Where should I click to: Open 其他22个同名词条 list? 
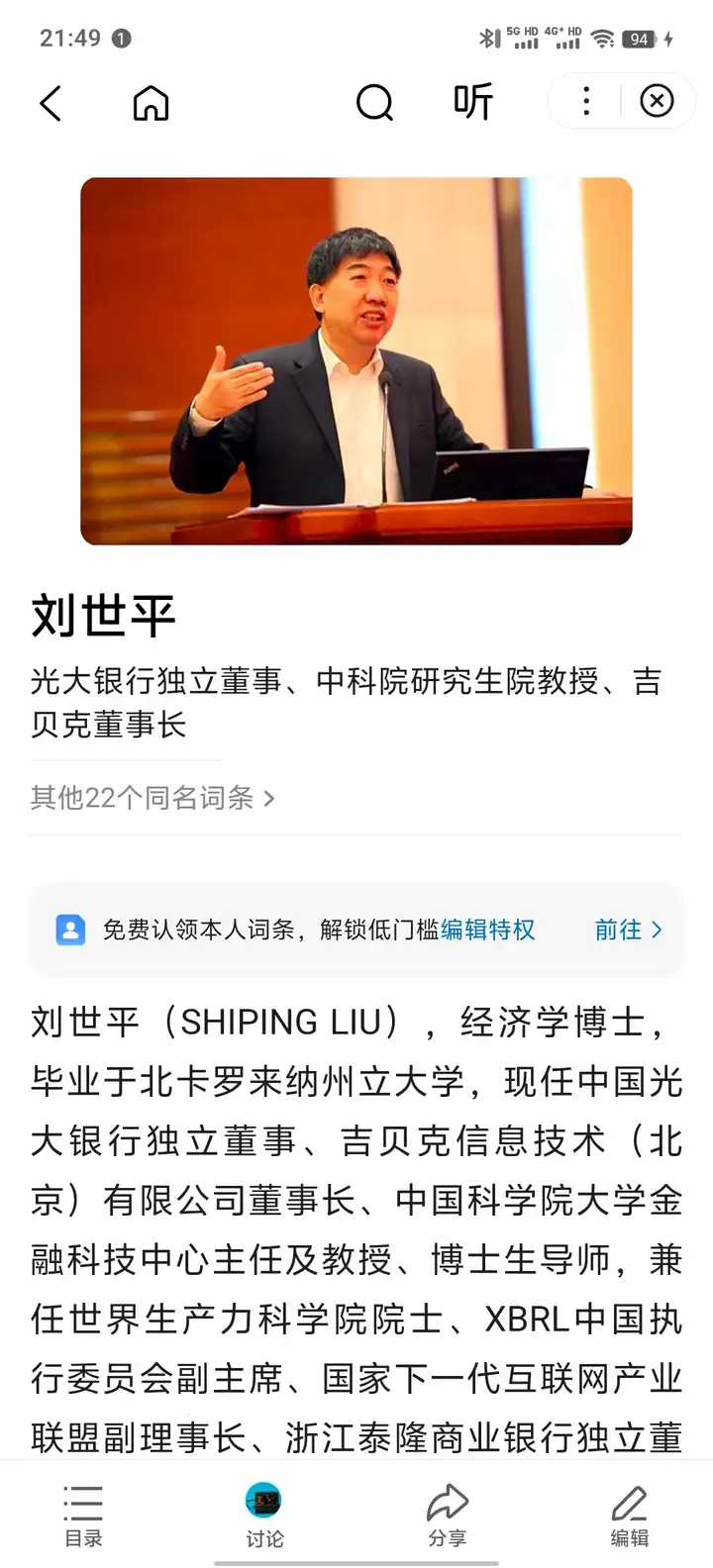click(x=153, y=798)
